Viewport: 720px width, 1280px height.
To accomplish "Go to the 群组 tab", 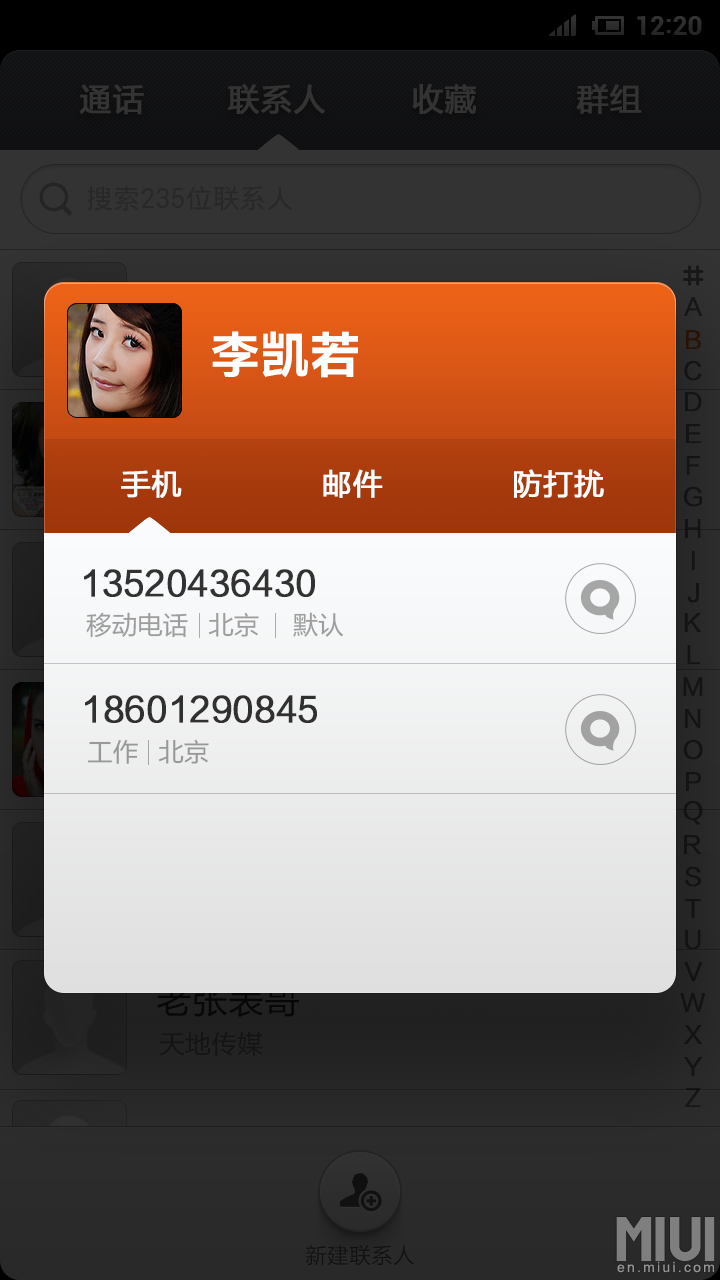I will point(608,100).
